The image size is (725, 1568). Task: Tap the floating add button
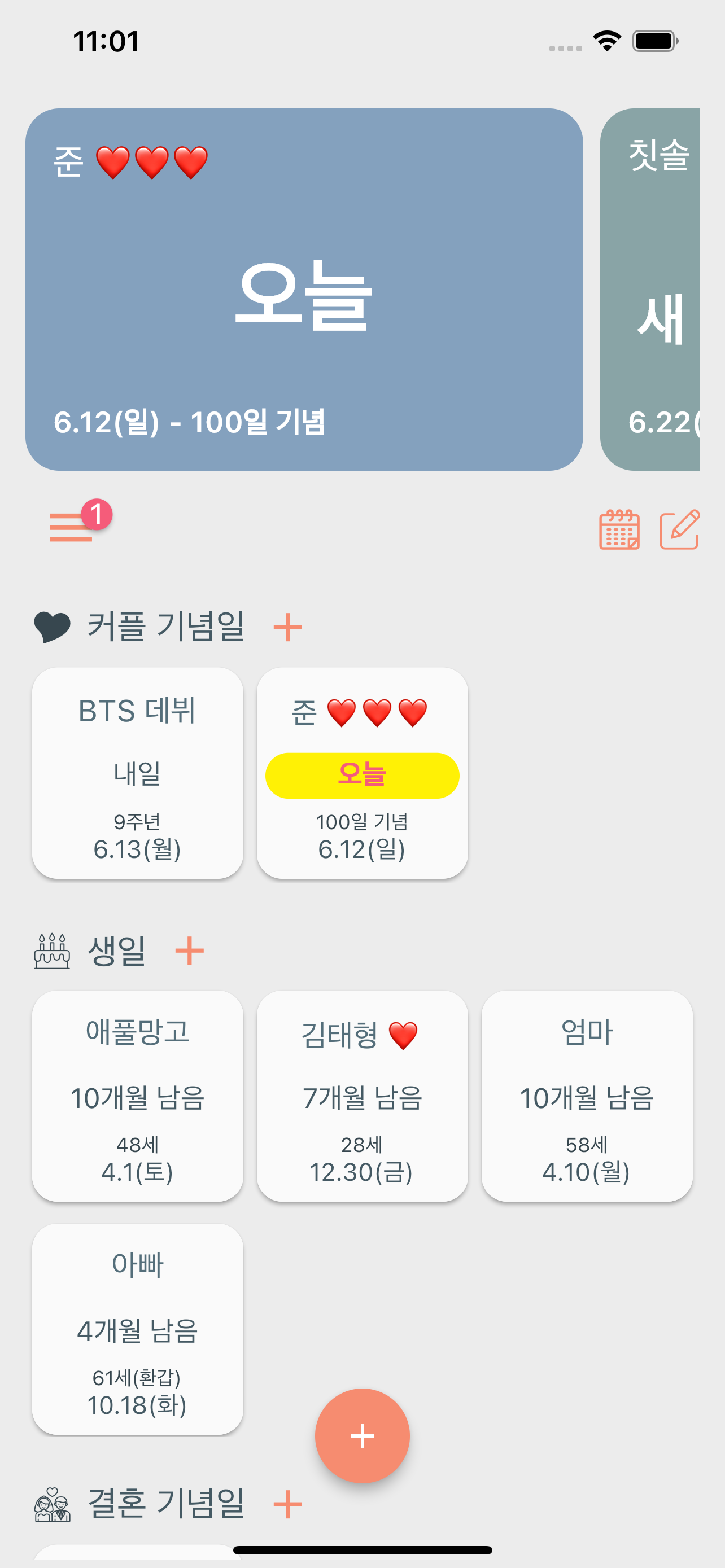[362, 1435]
